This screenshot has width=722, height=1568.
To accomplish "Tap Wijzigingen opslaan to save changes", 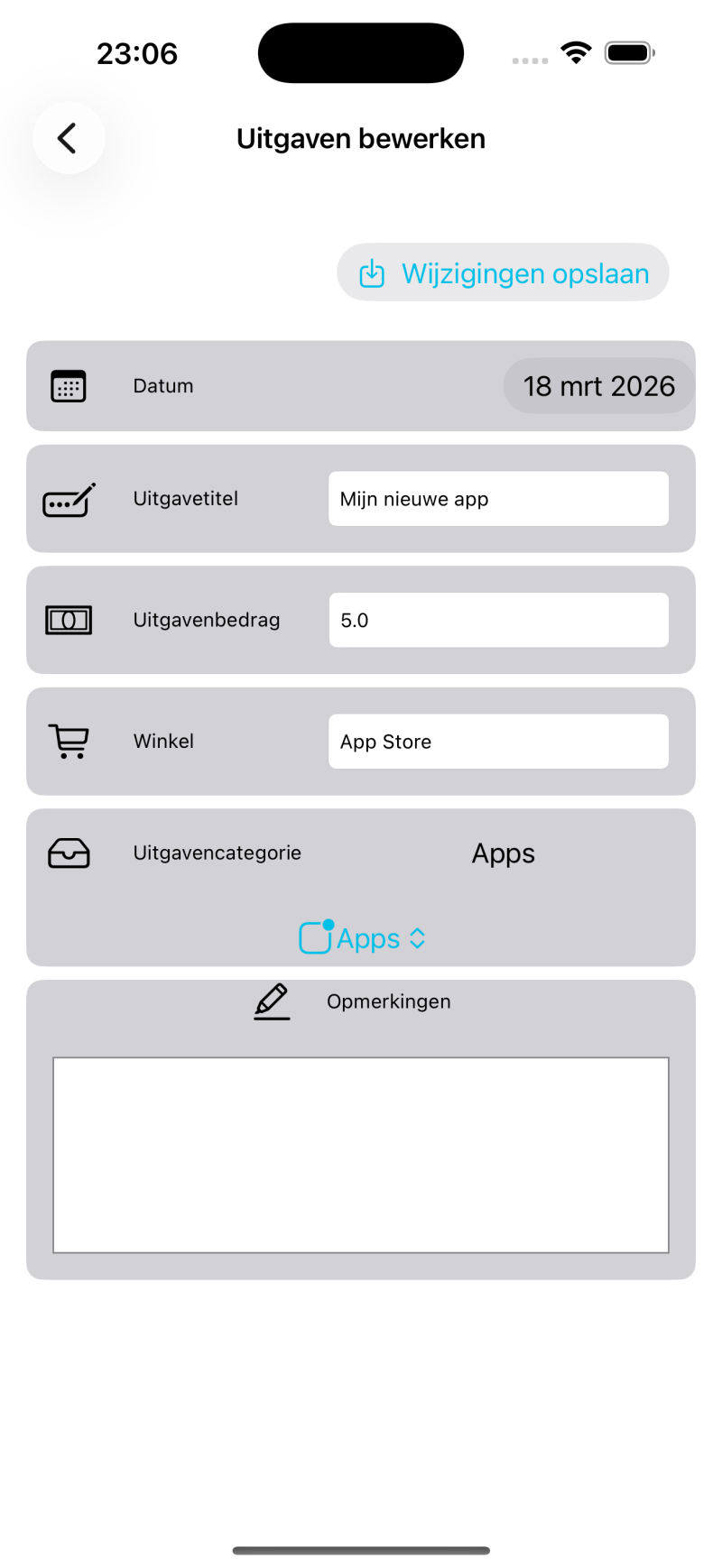I will 503,272.
